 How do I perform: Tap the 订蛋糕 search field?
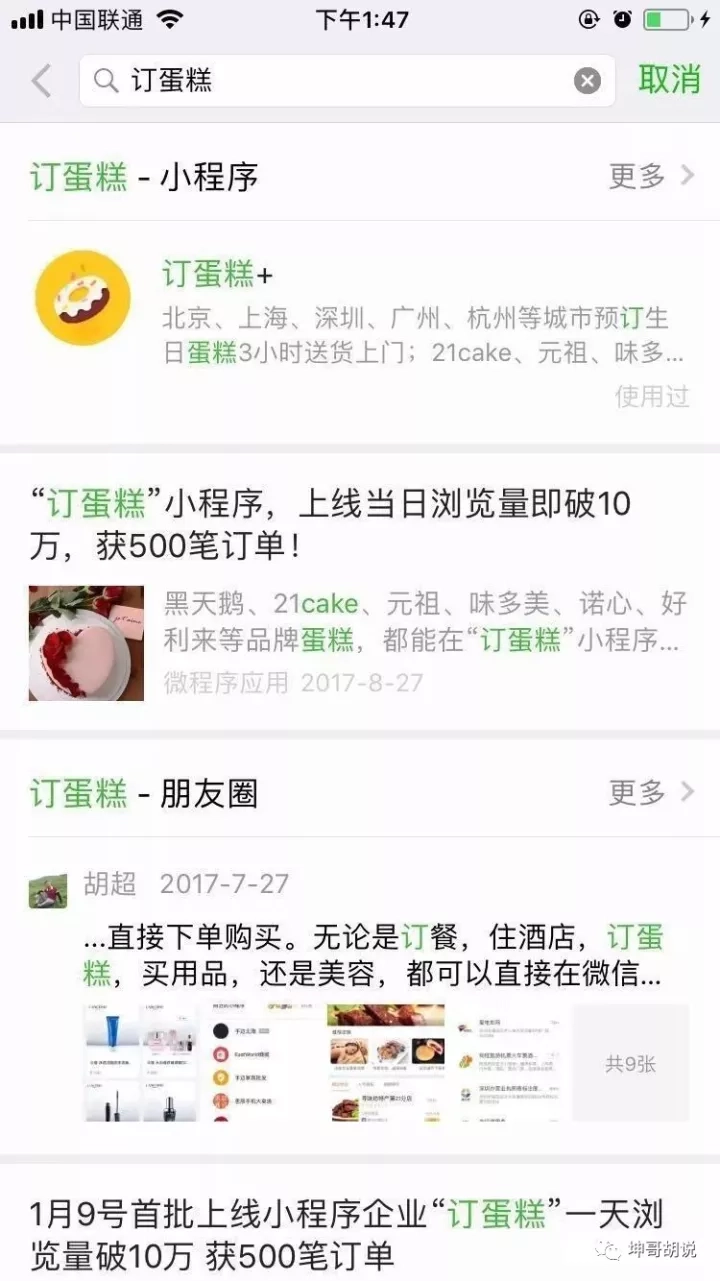(340, 81)
